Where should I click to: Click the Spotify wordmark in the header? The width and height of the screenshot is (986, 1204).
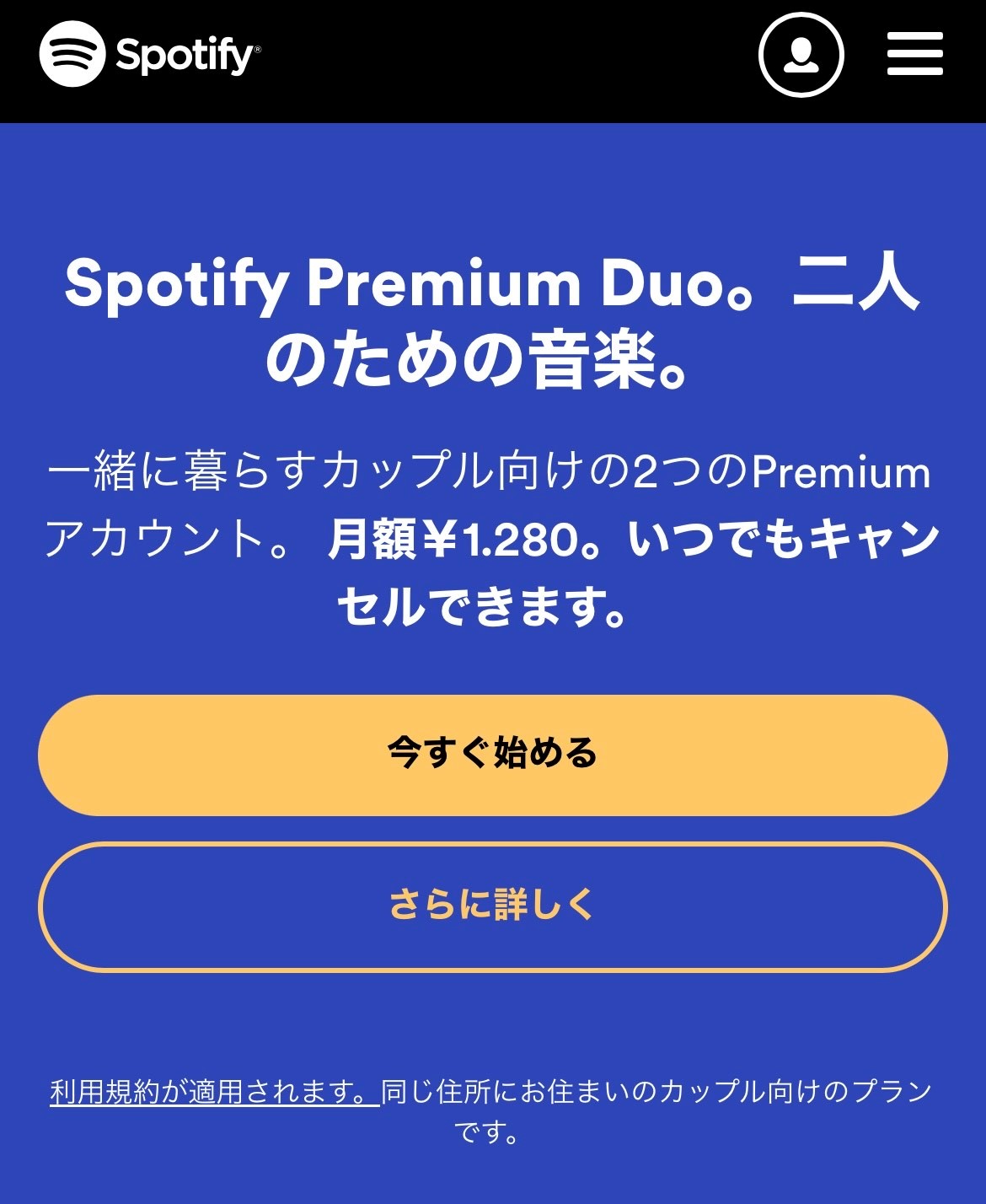185,55
